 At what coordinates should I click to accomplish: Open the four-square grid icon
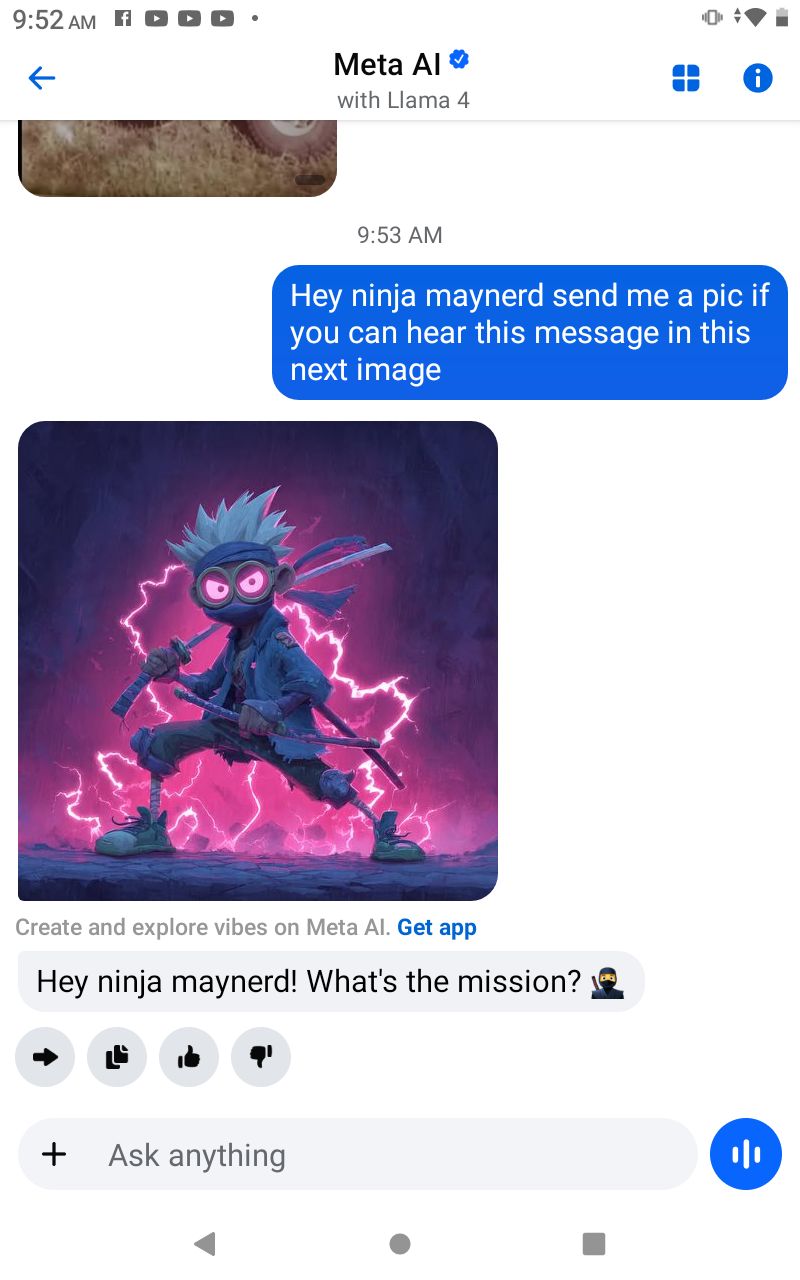[x=686, y=78]
